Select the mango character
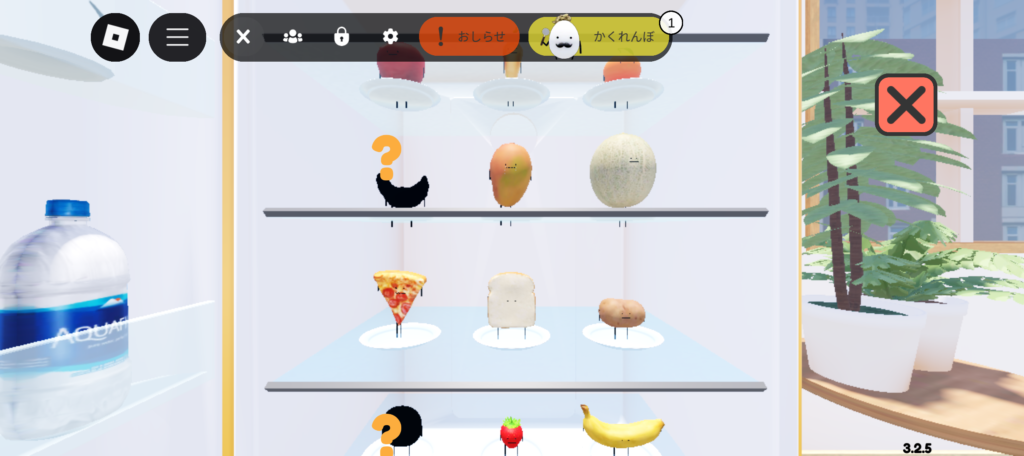The height and width of the screenshot is (456, 1024). coord(509,172)
